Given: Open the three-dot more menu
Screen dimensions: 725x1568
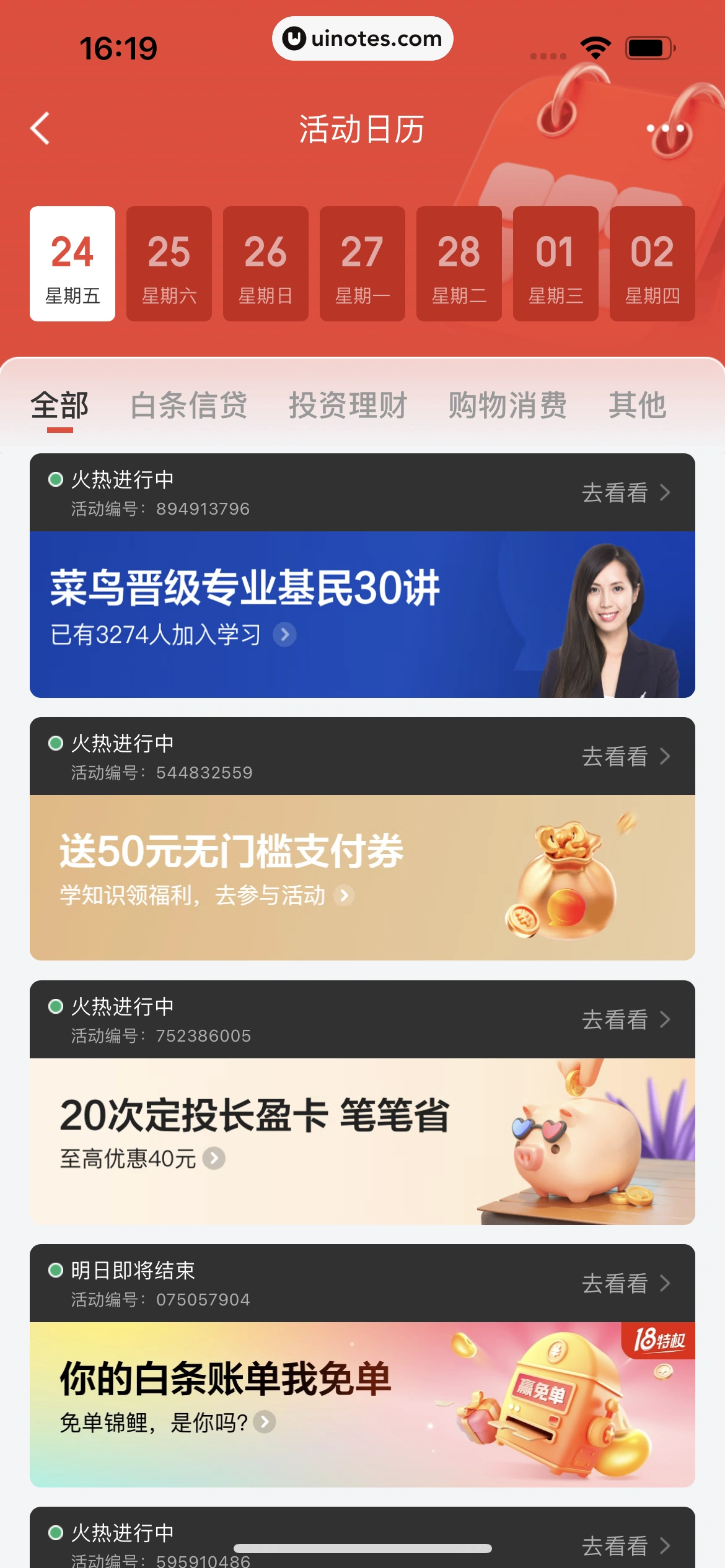Looking at the screenshot, I should [x=666, y=129].
